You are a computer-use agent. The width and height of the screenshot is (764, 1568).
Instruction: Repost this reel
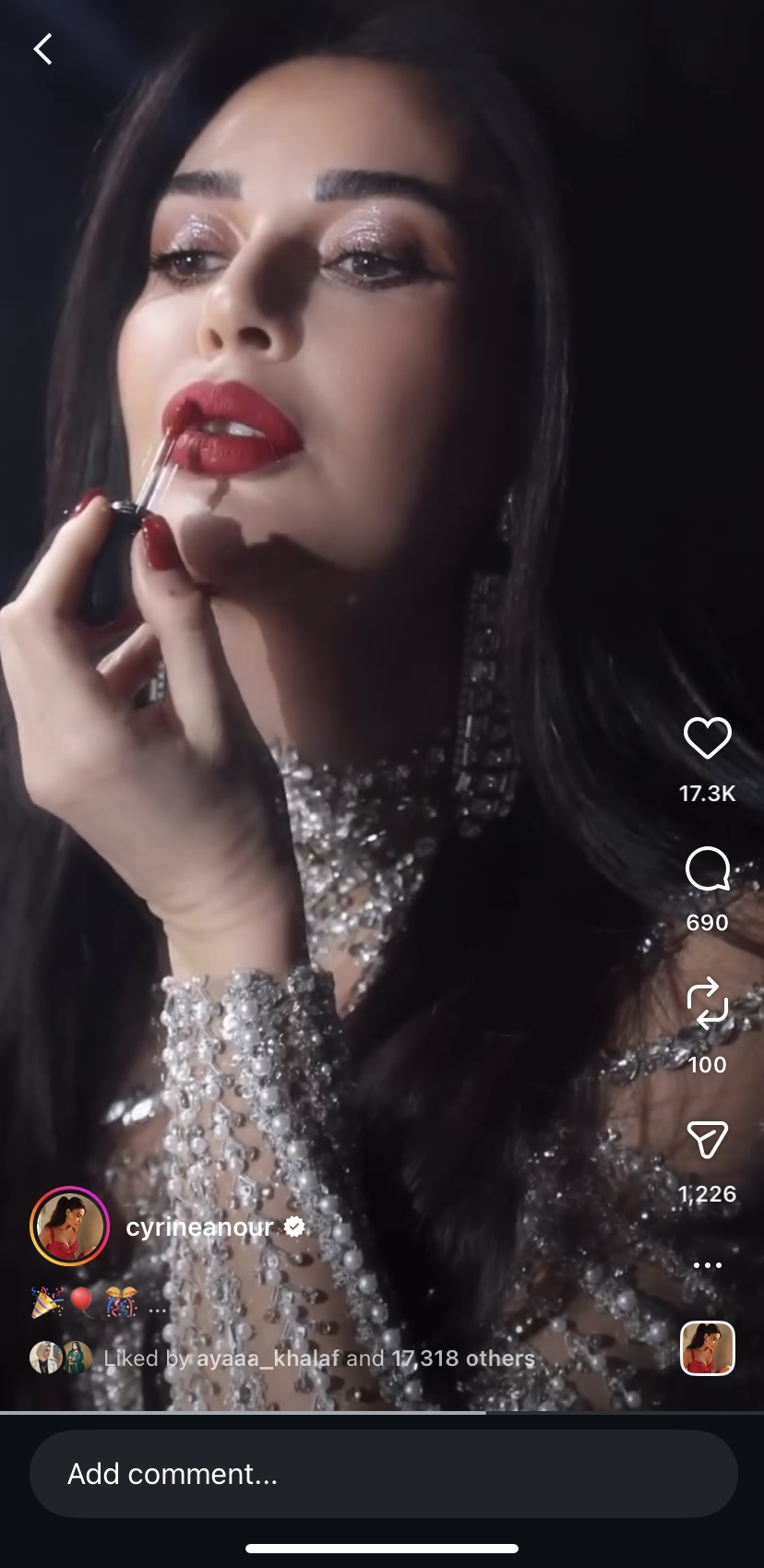(x=707, y=1003)
